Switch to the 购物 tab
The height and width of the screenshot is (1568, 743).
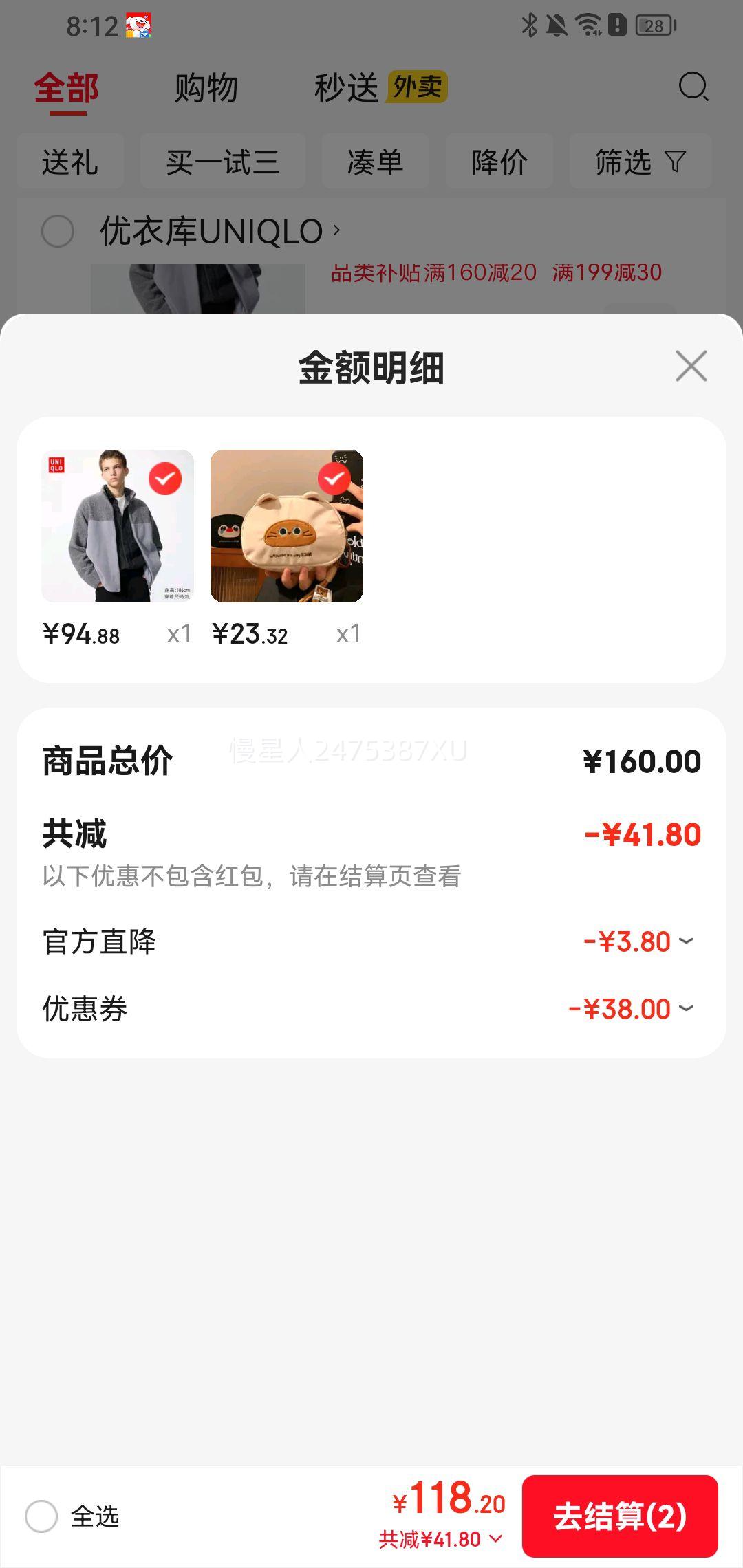pos(206,88)
